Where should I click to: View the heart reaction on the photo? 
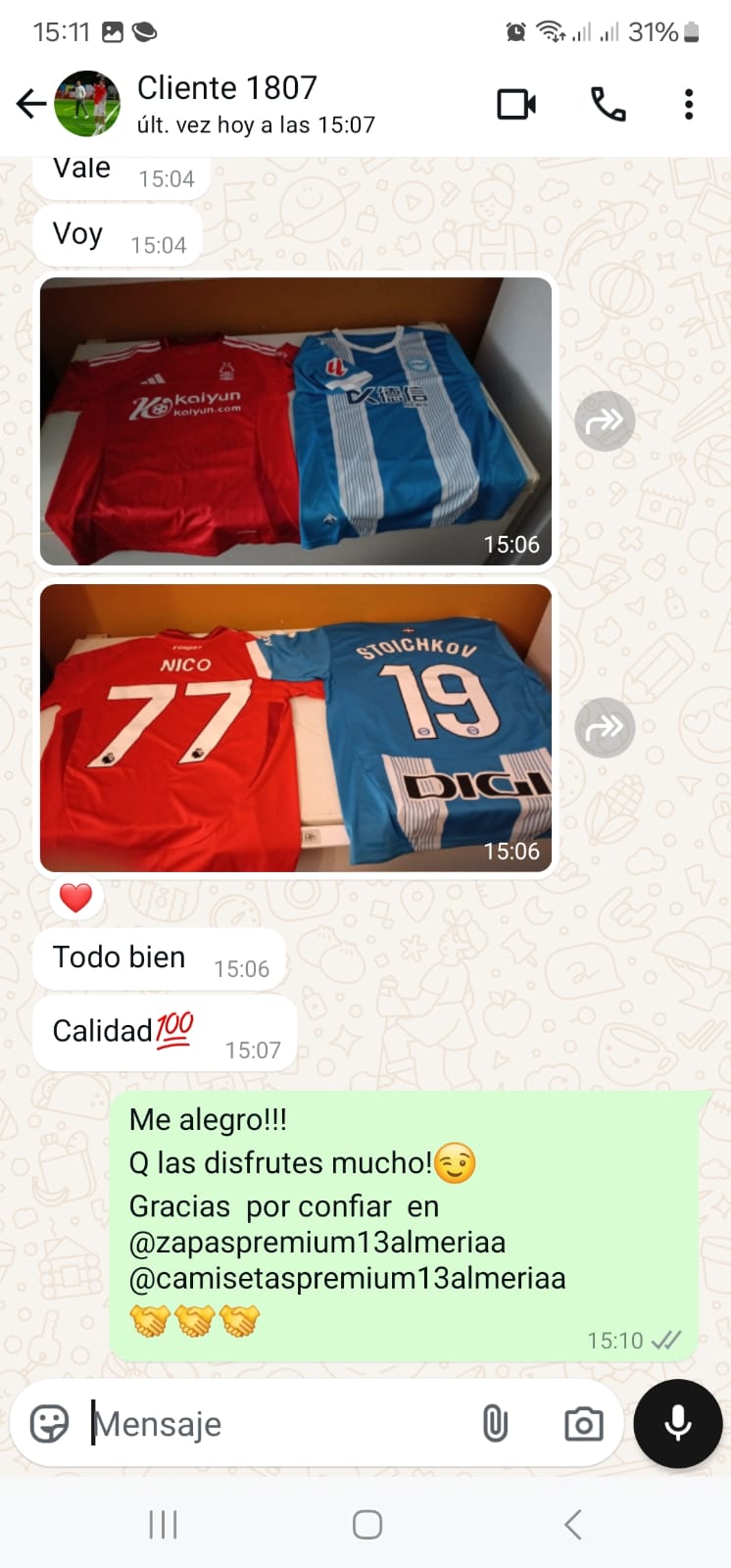75,897
